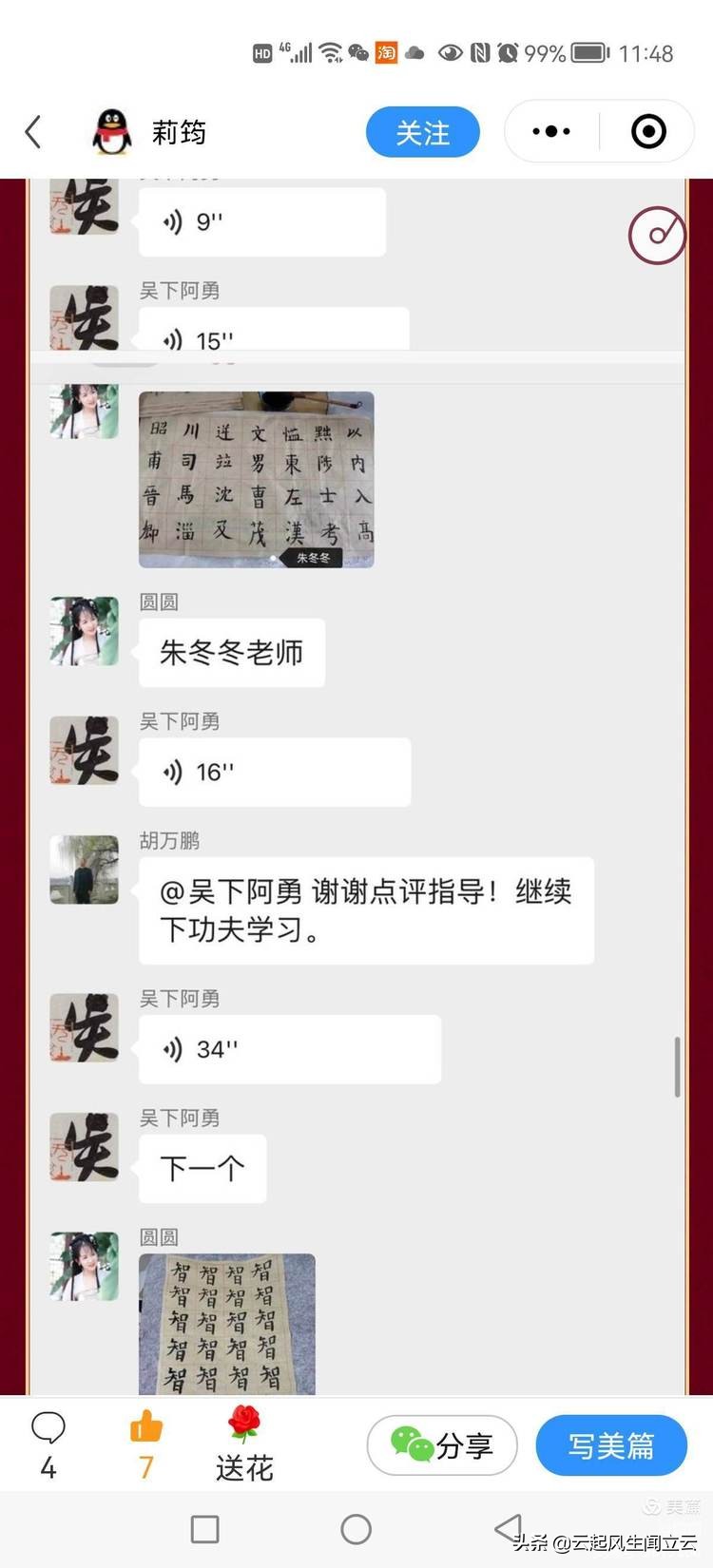The height and width of the screenshot is (1568, 713).
Task: Open the calligraphy grid photo by 朱冬冬
Action: (257, 479)
